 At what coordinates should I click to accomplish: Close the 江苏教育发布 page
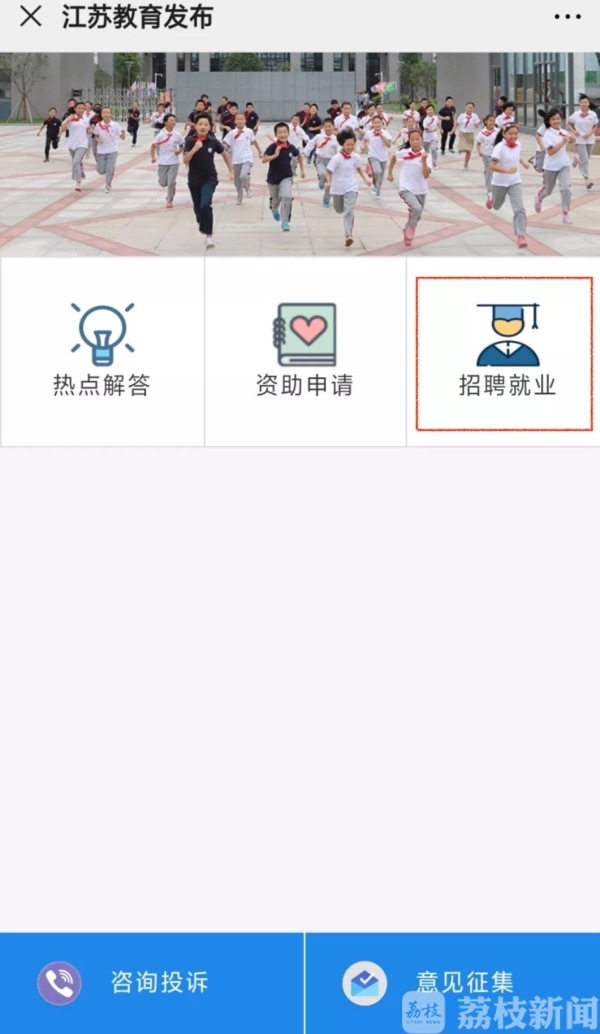31,17
